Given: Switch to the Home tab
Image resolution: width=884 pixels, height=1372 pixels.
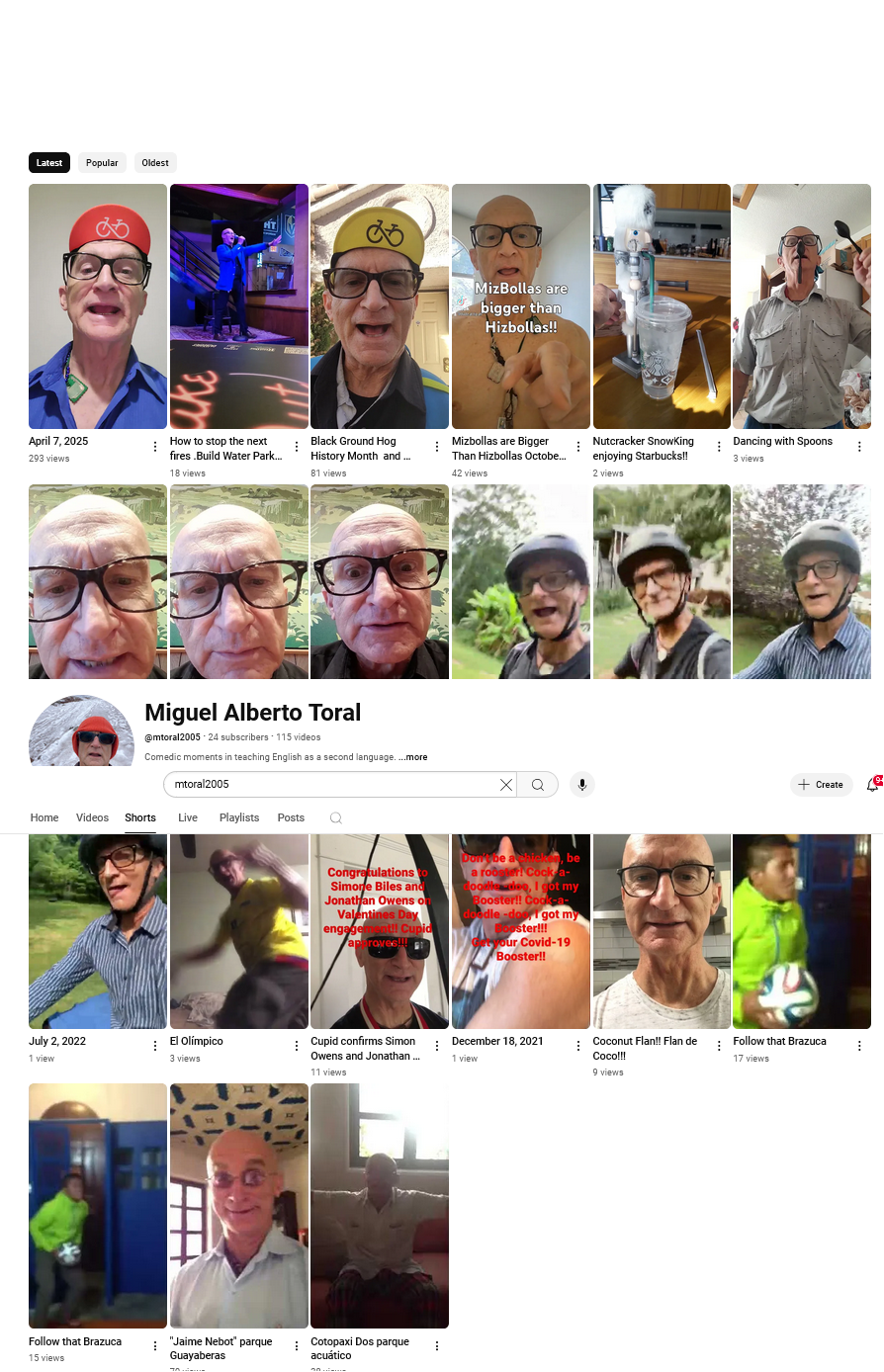Looking at the screenshot, I should [44, 817].
